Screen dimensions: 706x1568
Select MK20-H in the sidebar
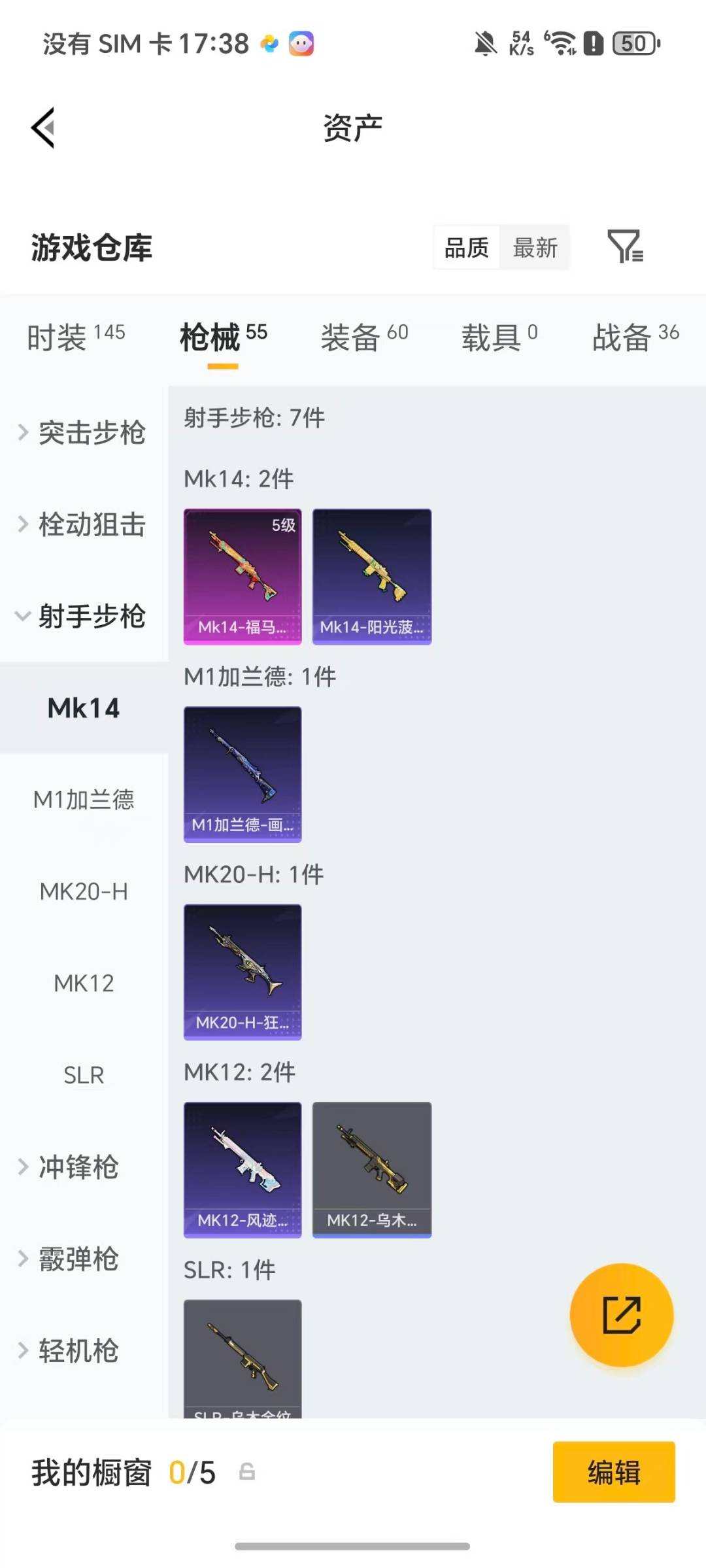tap(84, 891)
